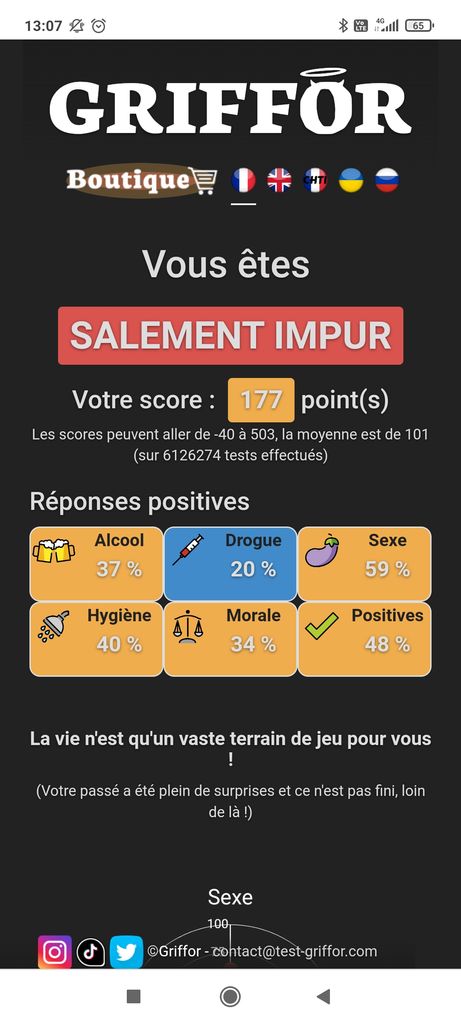Select the French flag language
The width and height of the screenshot is (461, 1024).
pyautogui.click(x=244, y=180)
